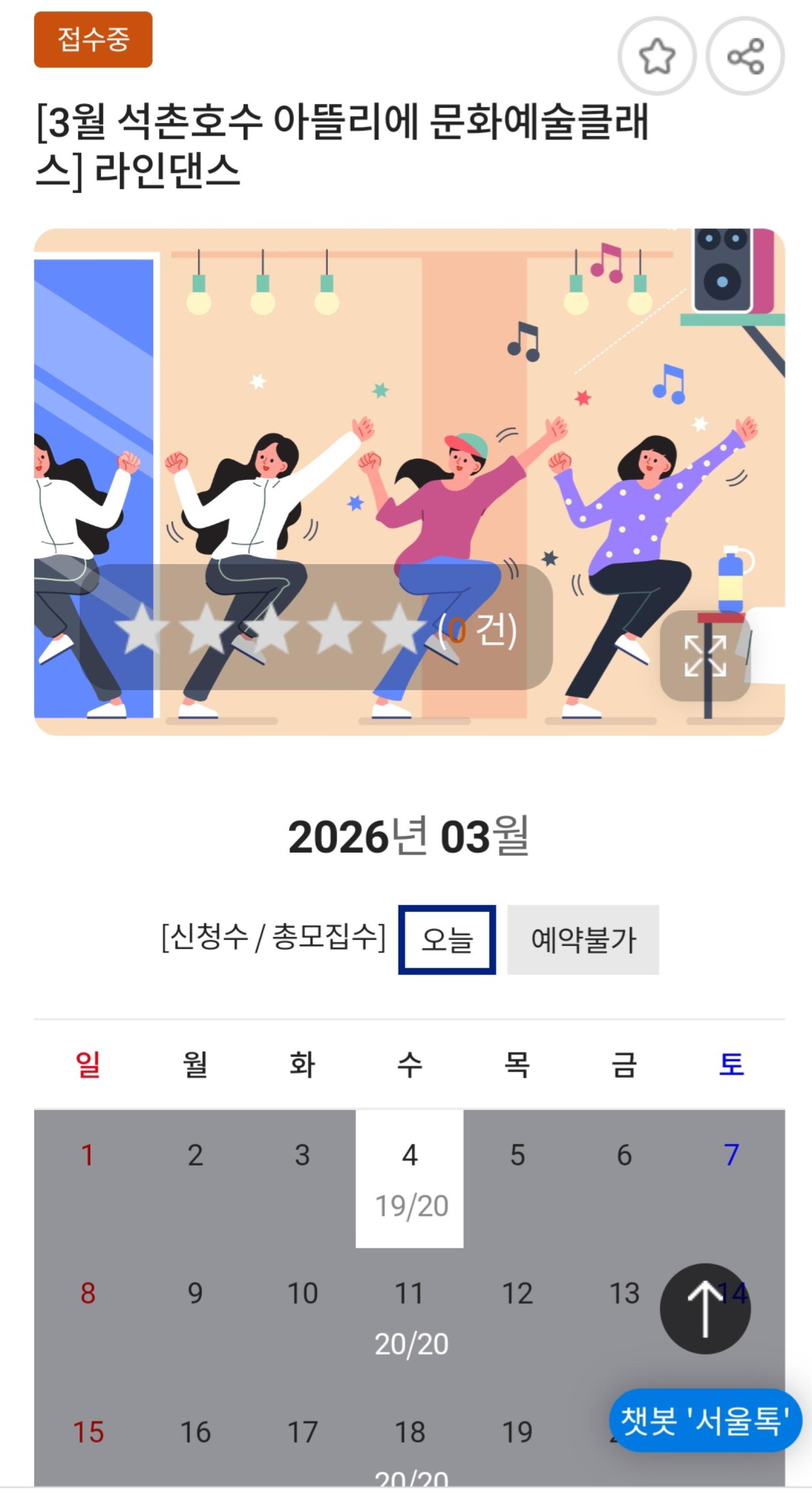
Task: Open the chatbot '서울톡'
Action: pyautogui.click(x=705, y=1419)
